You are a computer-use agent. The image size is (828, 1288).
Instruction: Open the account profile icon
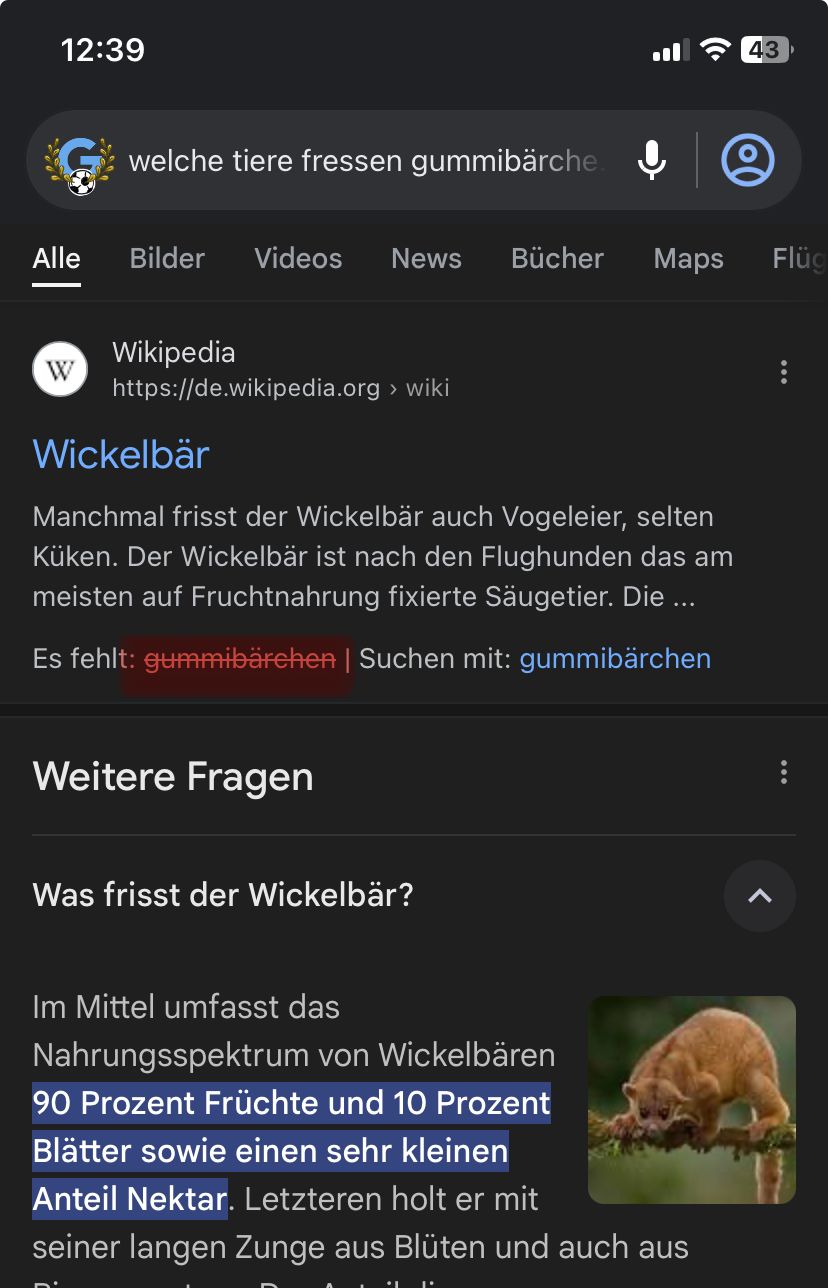(748, 160)
